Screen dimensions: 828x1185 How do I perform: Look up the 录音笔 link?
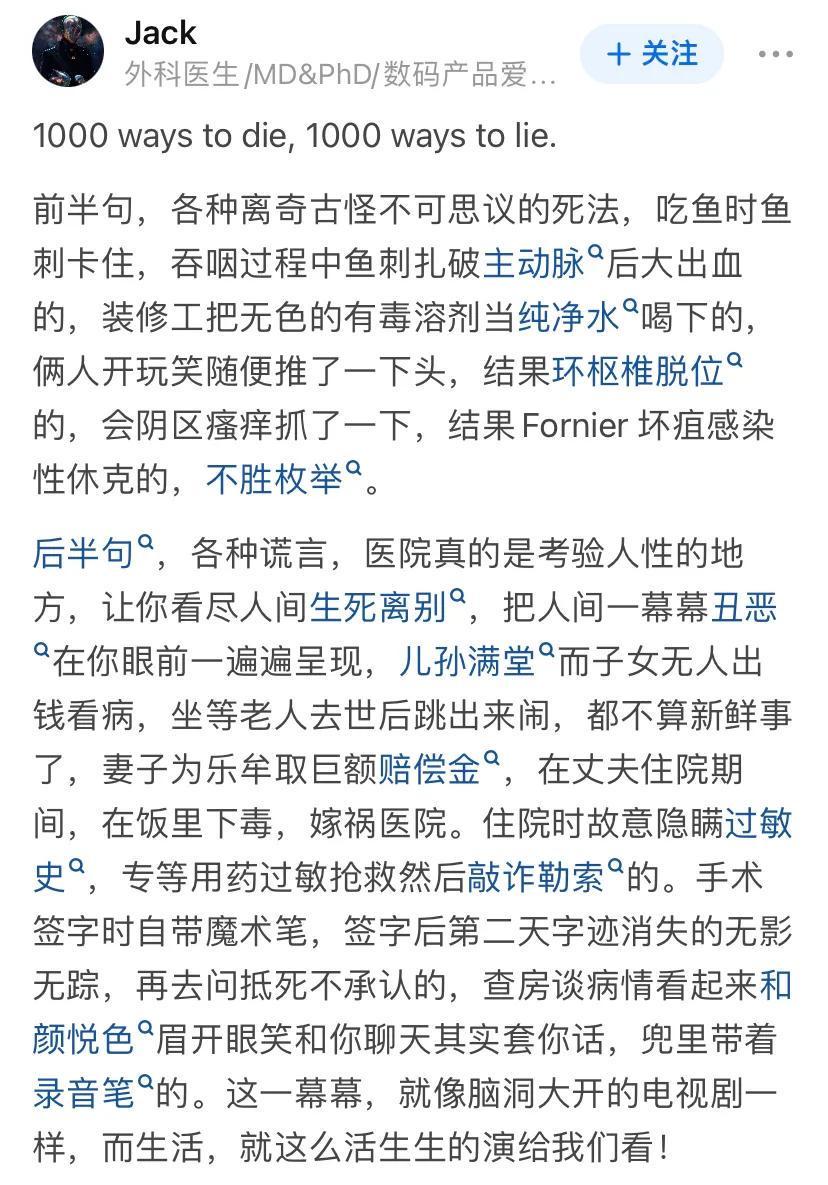(x=83, y=1092)
